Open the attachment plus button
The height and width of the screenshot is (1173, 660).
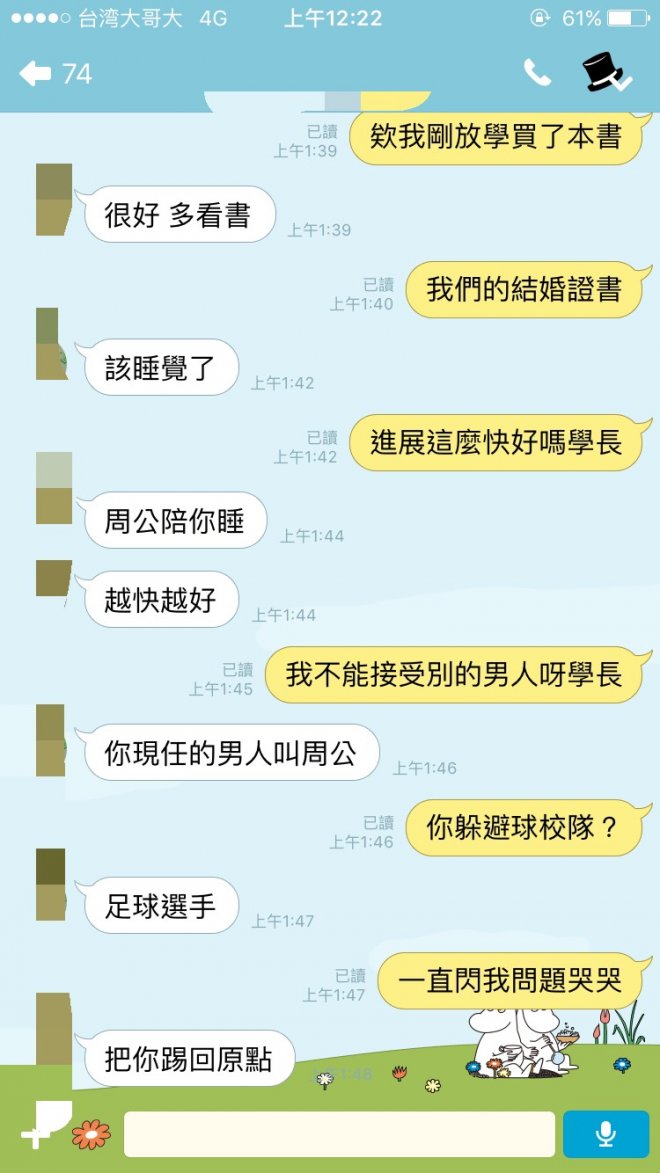(44, 1127)
